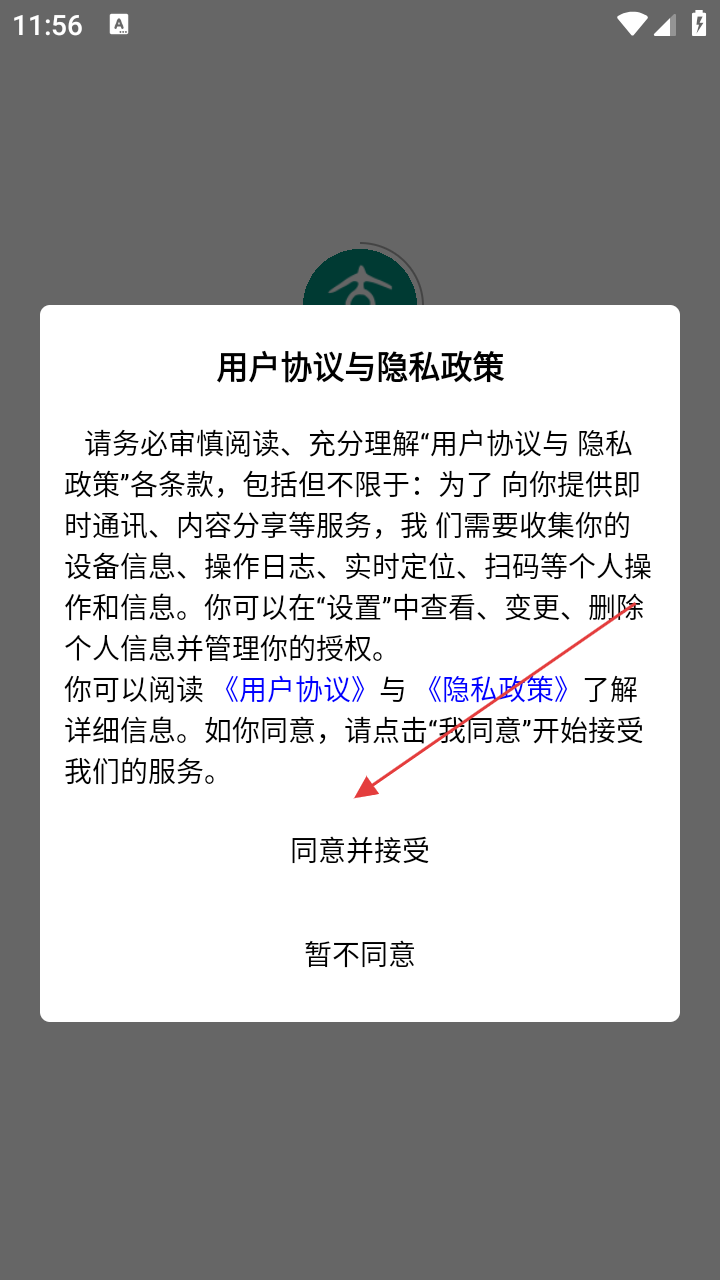This screenshot has width=720, height=1280.
Task: Tap the 同意并接受 button
Action: tap(360, 850)
